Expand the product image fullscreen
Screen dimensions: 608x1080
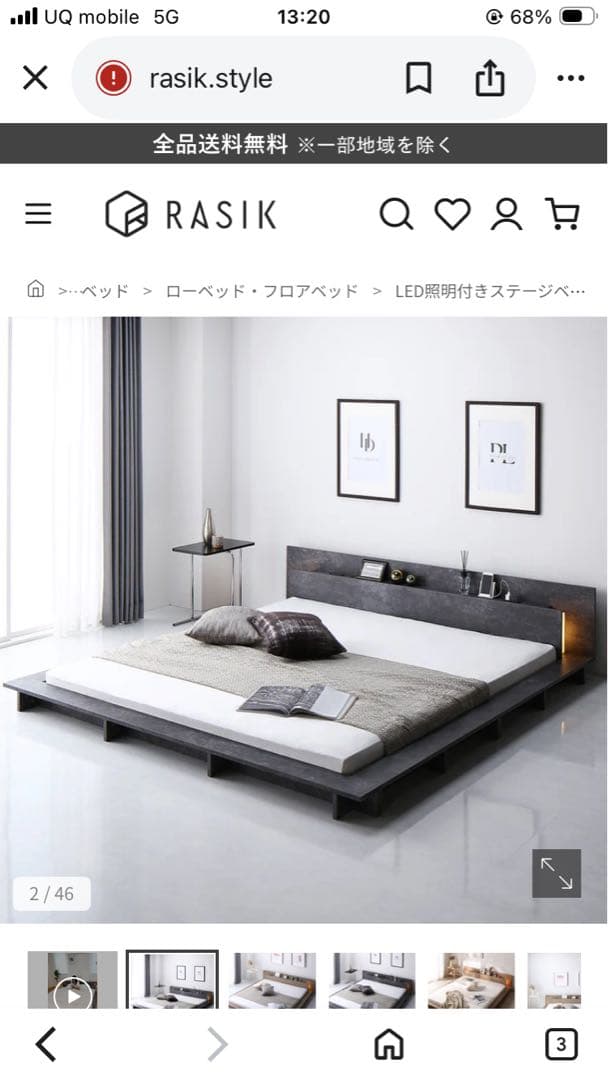556,873
